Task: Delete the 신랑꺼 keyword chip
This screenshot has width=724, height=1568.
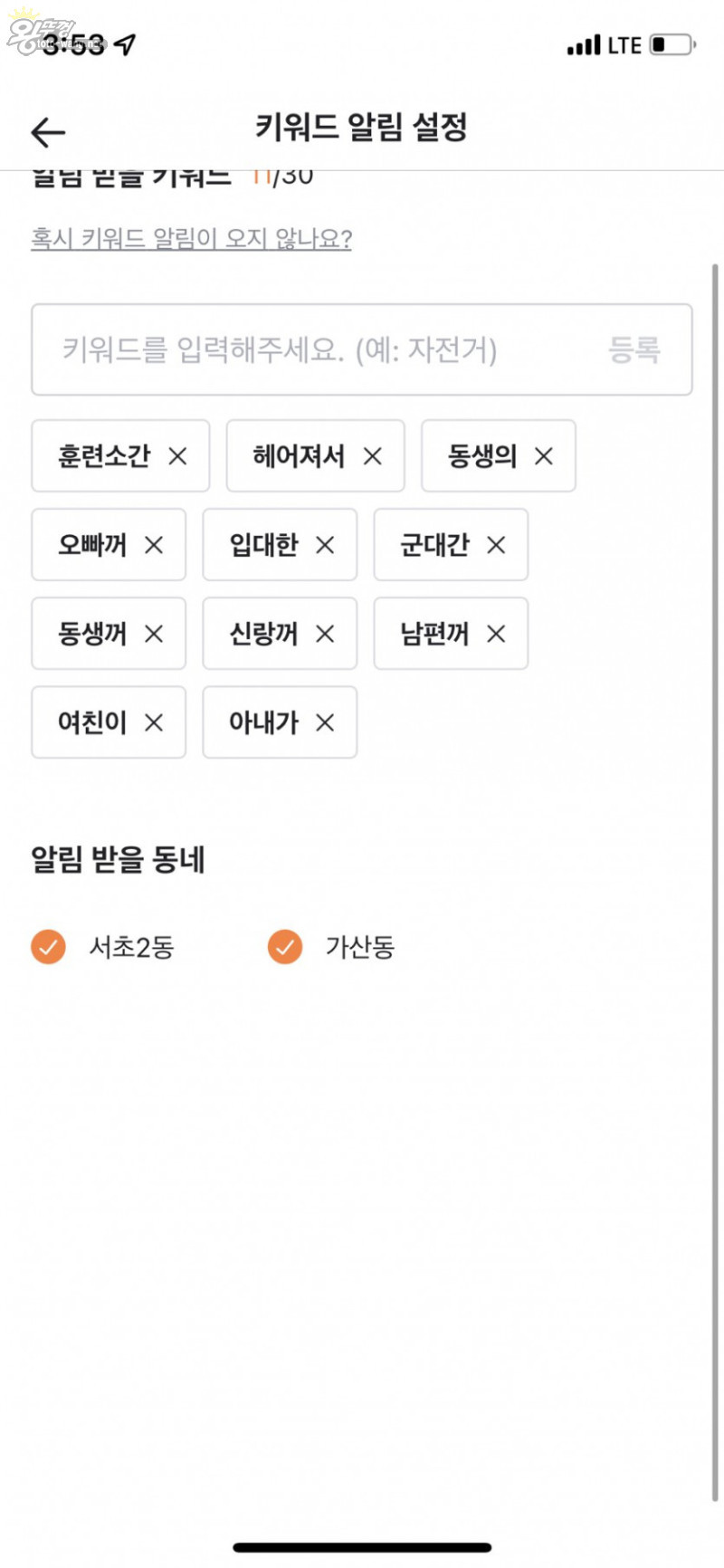Action: pyautogui.click(x=325, y=634)
